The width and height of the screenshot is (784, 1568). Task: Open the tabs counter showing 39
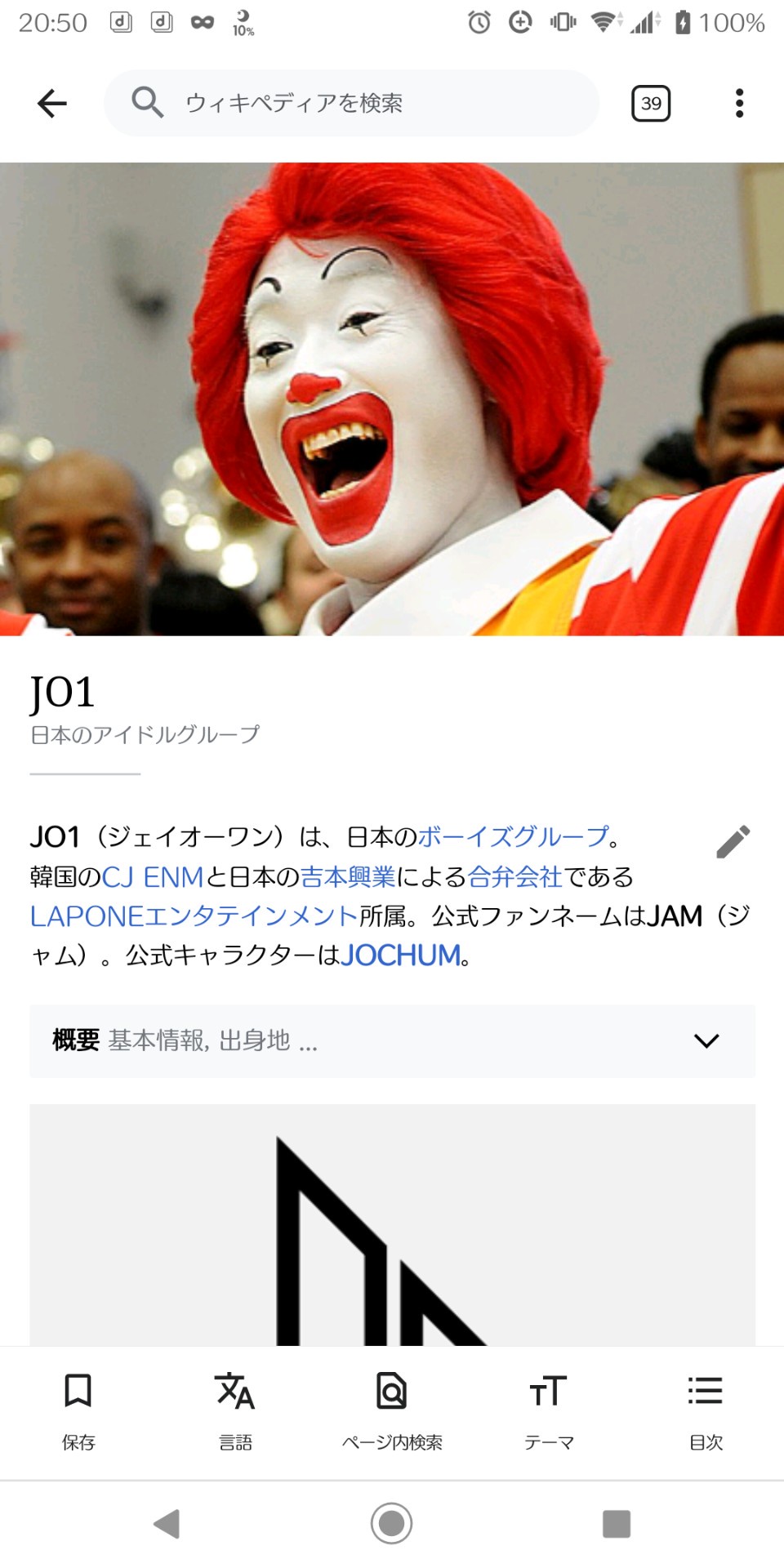click(651, 103)
